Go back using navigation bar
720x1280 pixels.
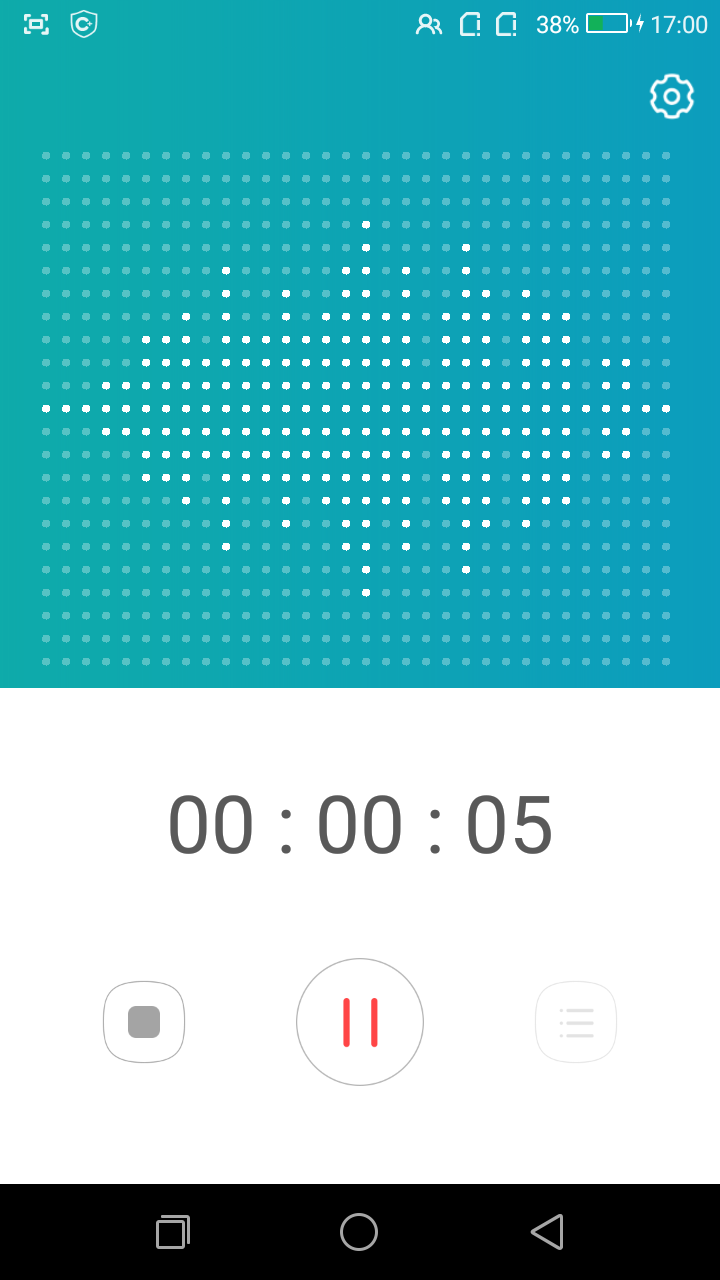pyautogui.click(x=547, y=1232)
